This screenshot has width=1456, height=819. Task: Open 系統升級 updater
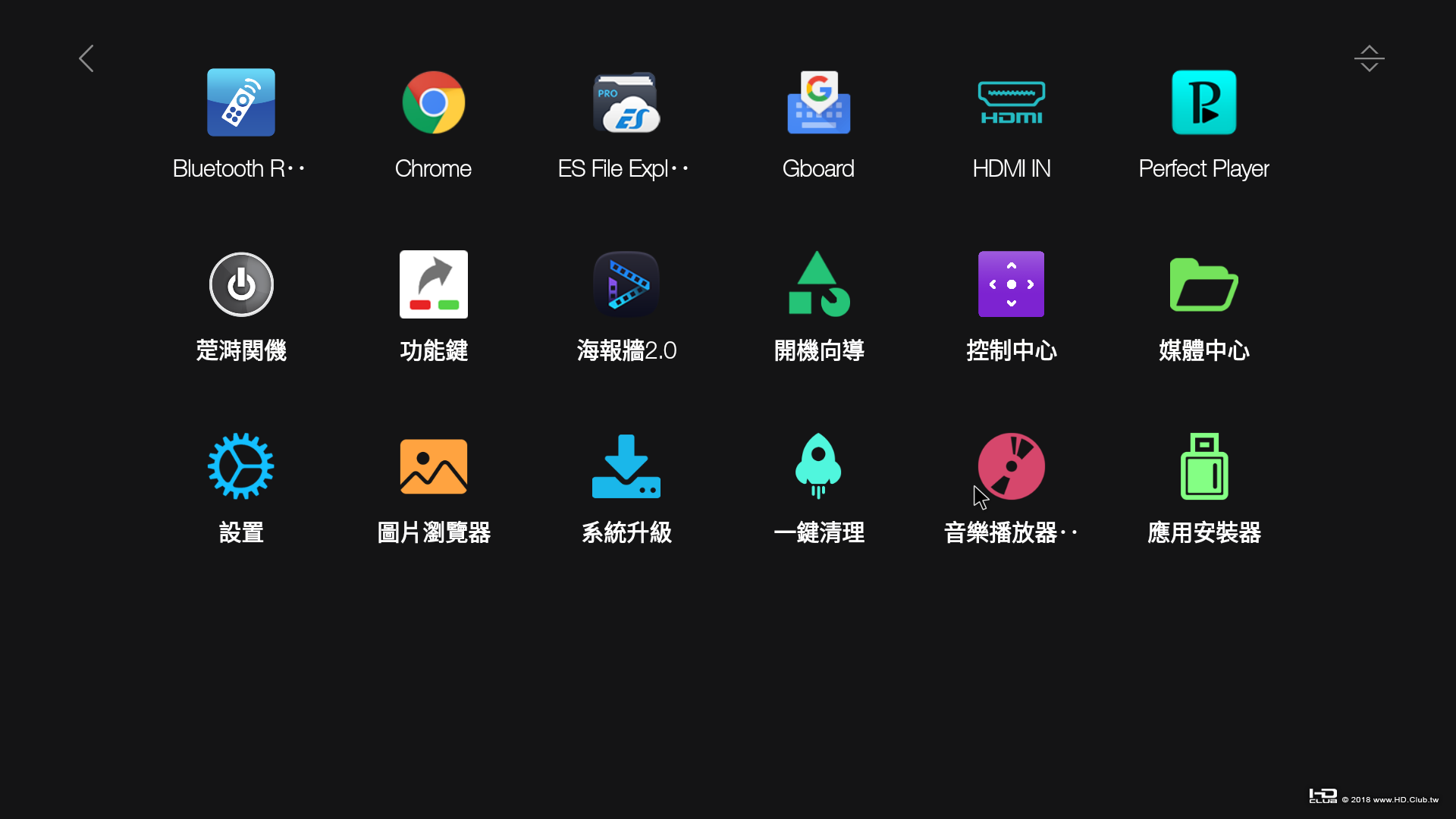coord(626,466)
